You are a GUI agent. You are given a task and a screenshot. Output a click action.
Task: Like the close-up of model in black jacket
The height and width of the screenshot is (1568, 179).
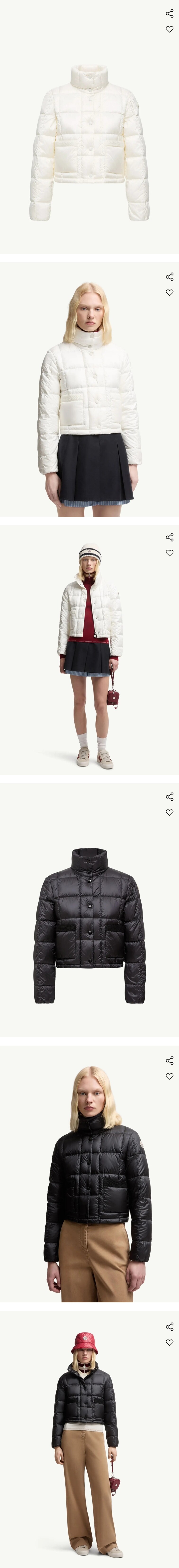point(169,1076)
